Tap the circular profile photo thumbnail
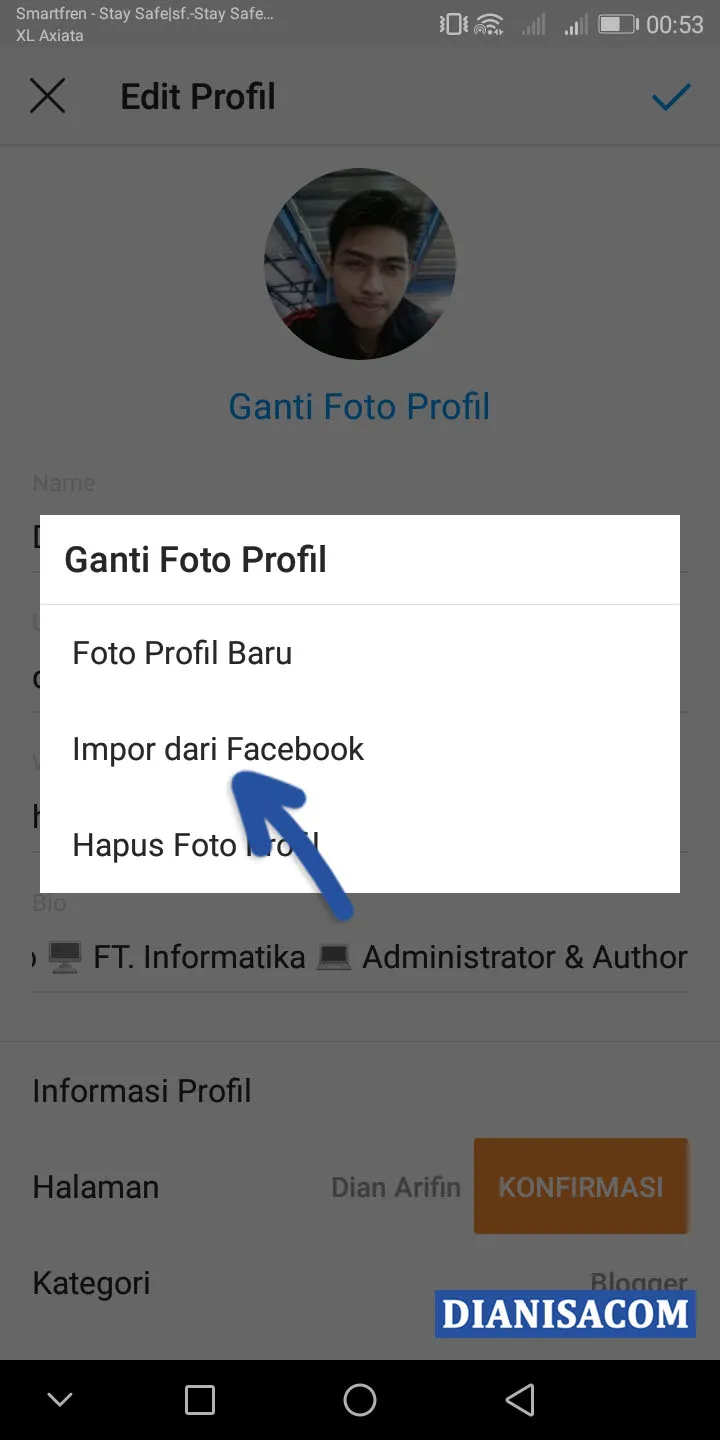 [x=360, y=264]
